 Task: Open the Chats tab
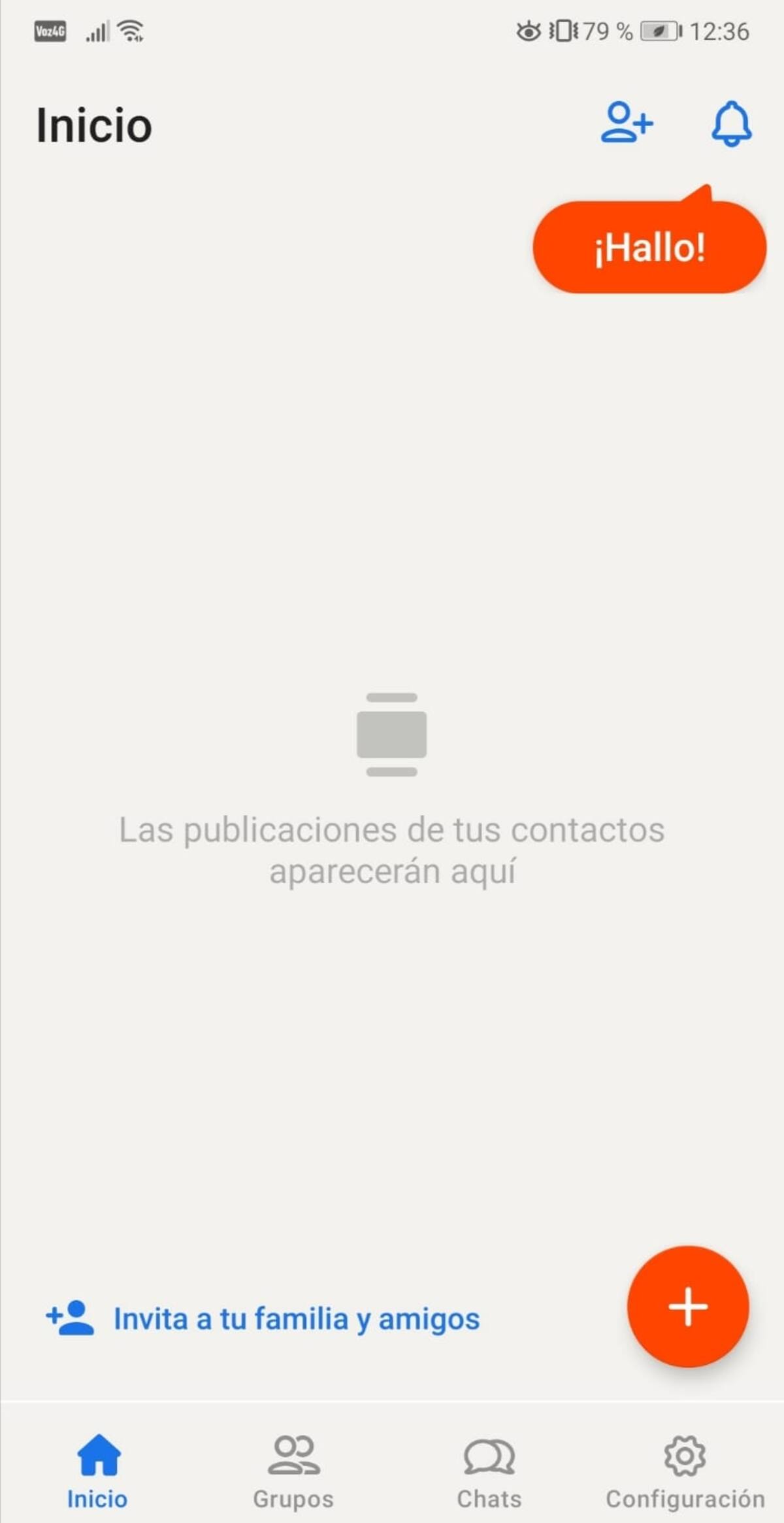point(489,1469)
